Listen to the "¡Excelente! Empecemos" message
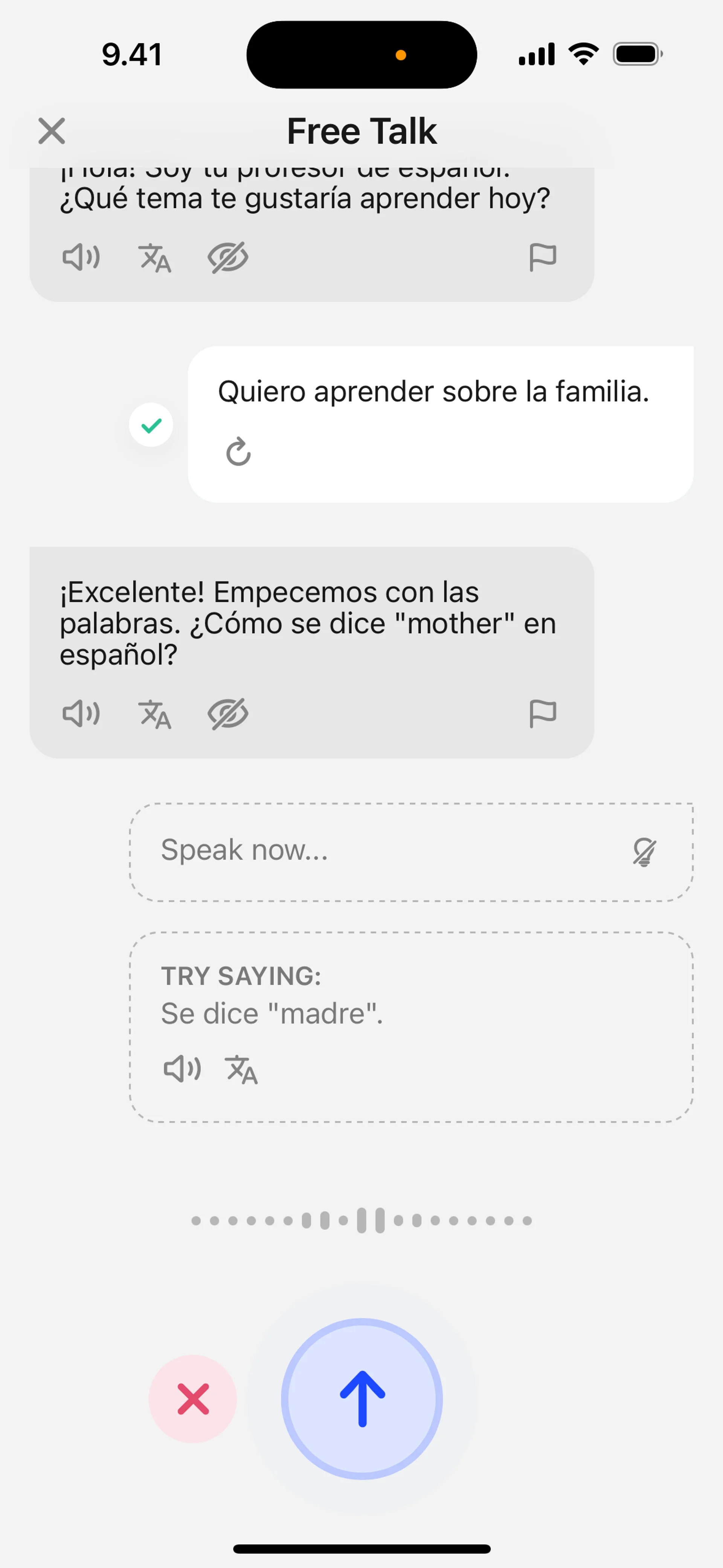 pos(81,714)
